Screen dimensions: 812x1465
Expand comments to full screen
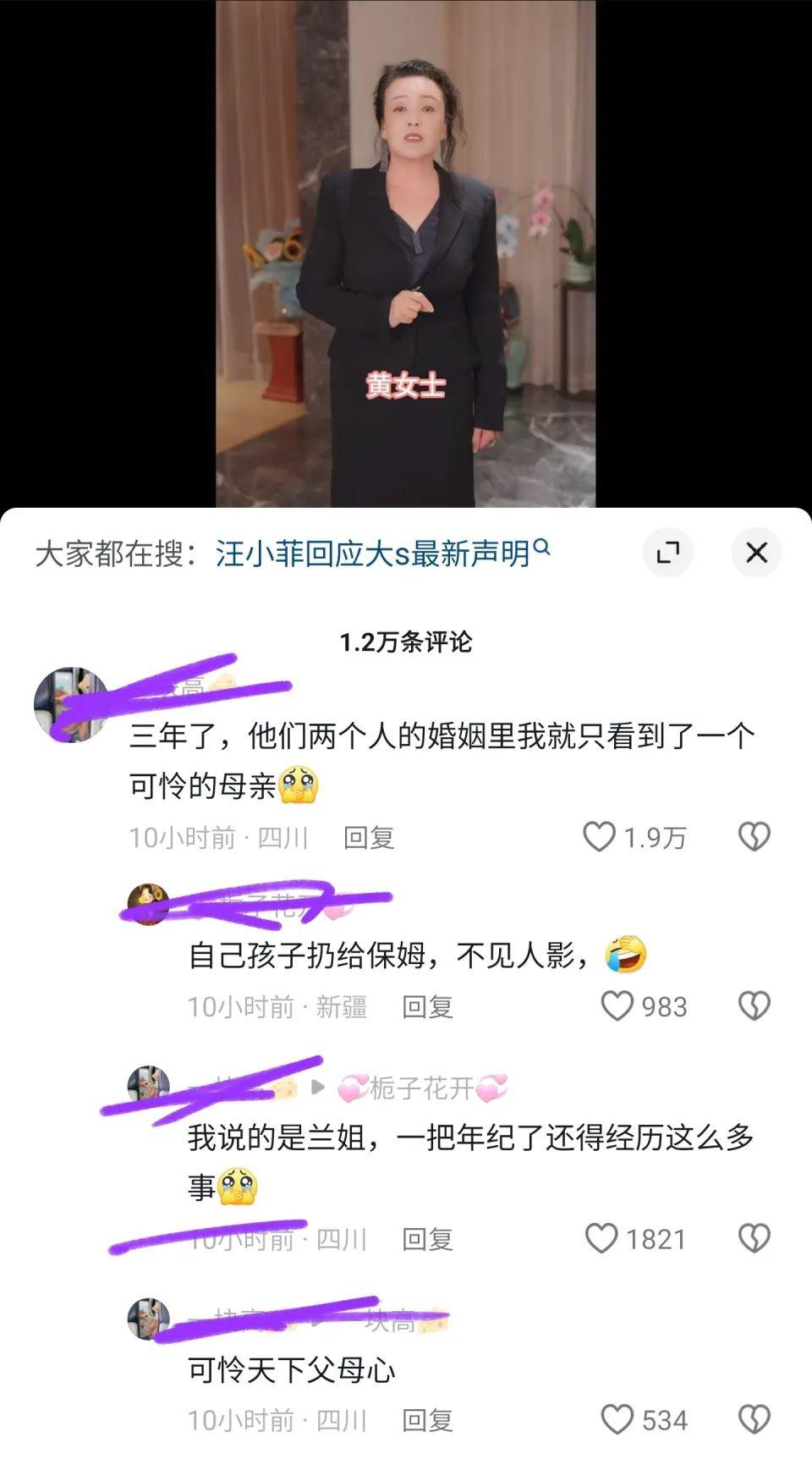pyautogui.click(x=668, y=553)
